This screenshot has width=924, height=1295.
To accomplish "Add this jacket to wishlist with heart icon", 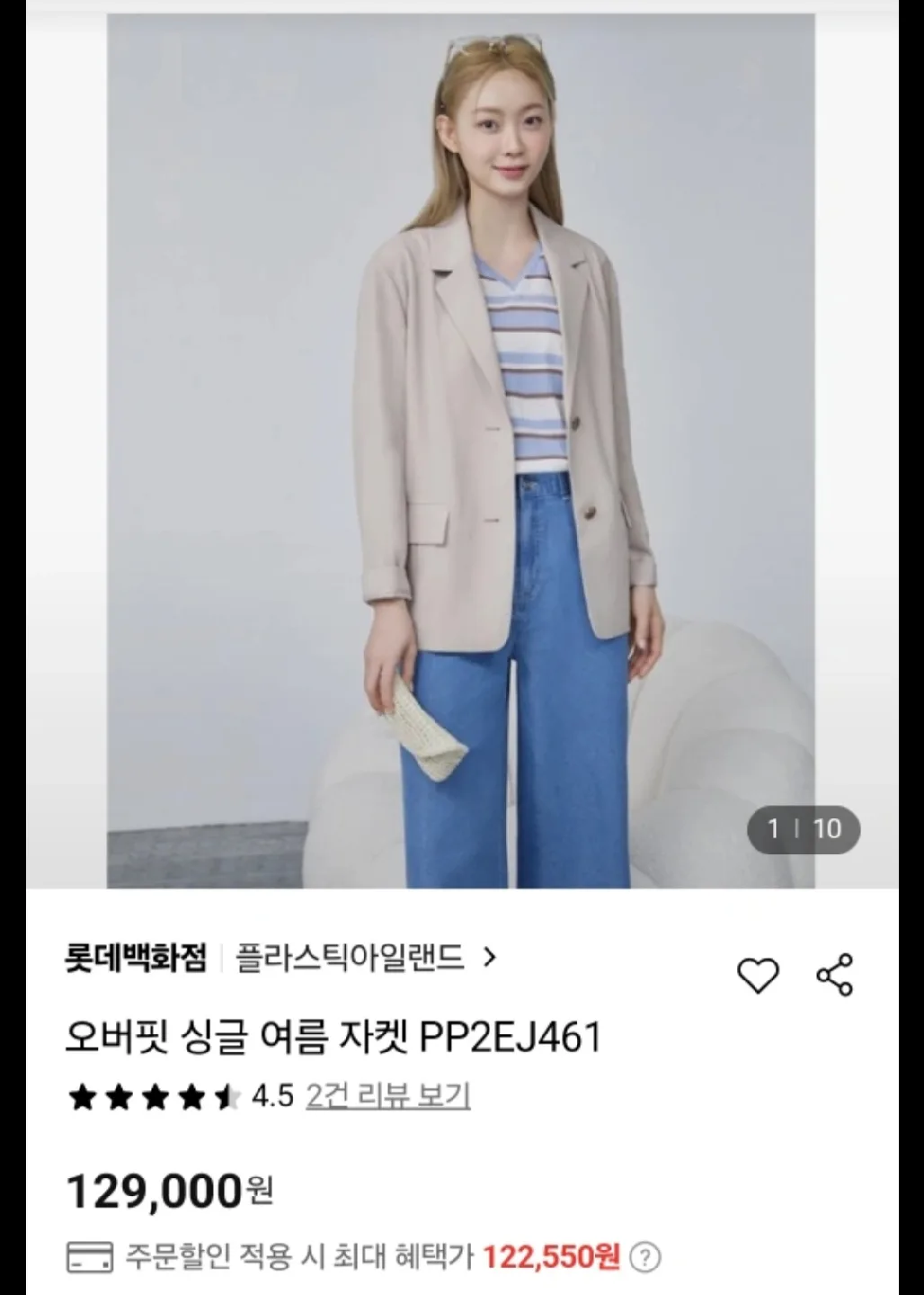I will tap(758, 976).
